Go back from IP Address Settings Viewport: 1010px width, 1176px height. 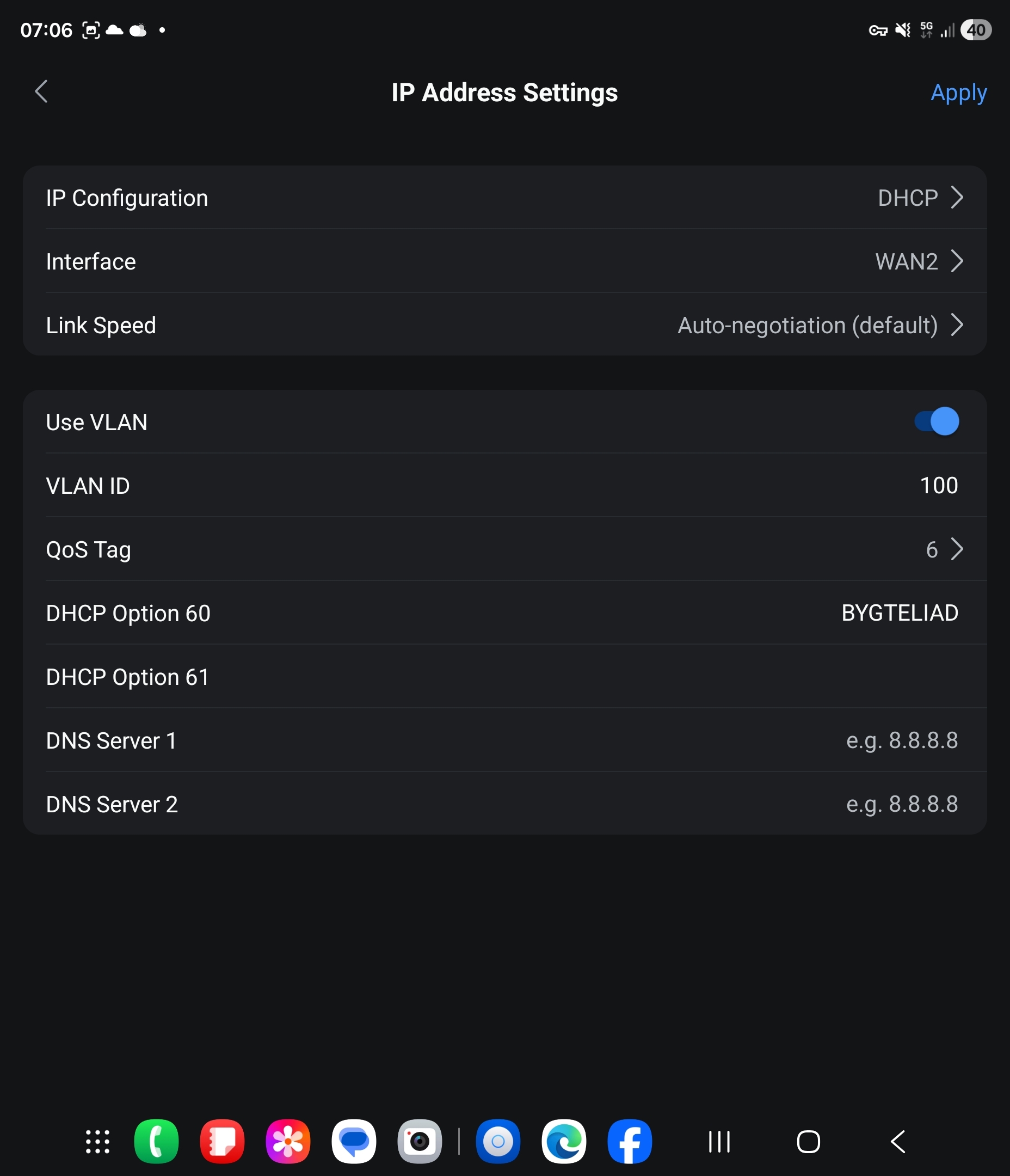coord(41,91)
